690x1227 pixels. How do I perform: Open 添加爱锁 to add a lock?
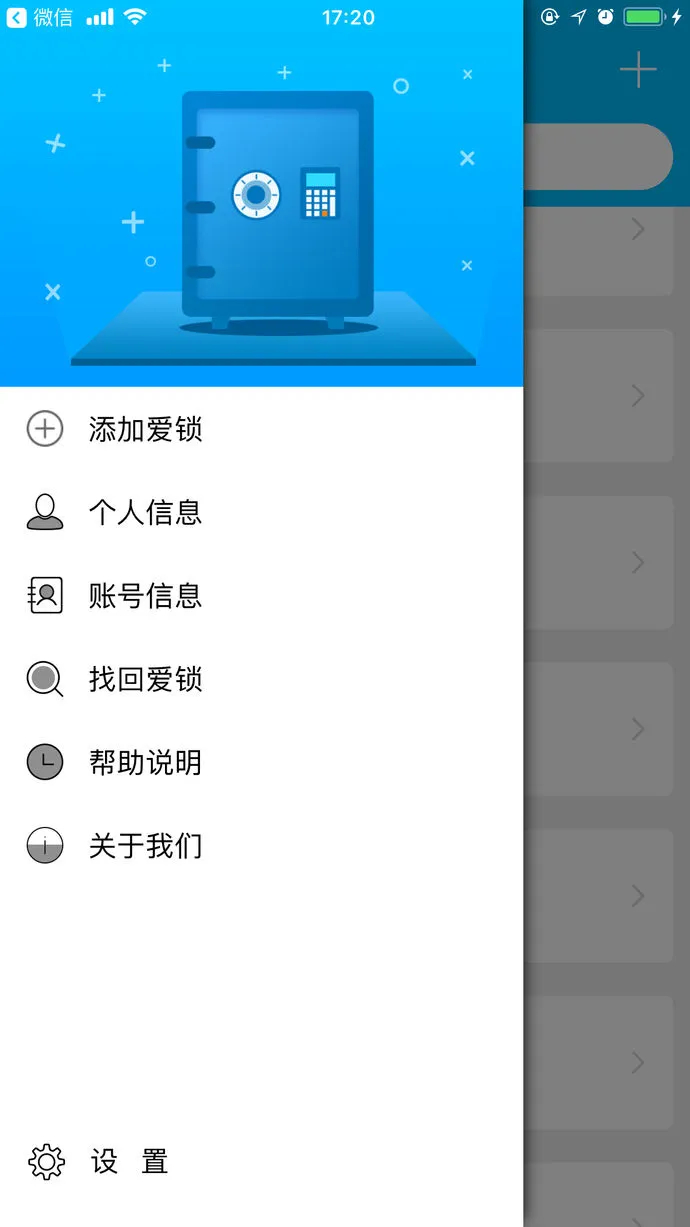tap(145, 429)
